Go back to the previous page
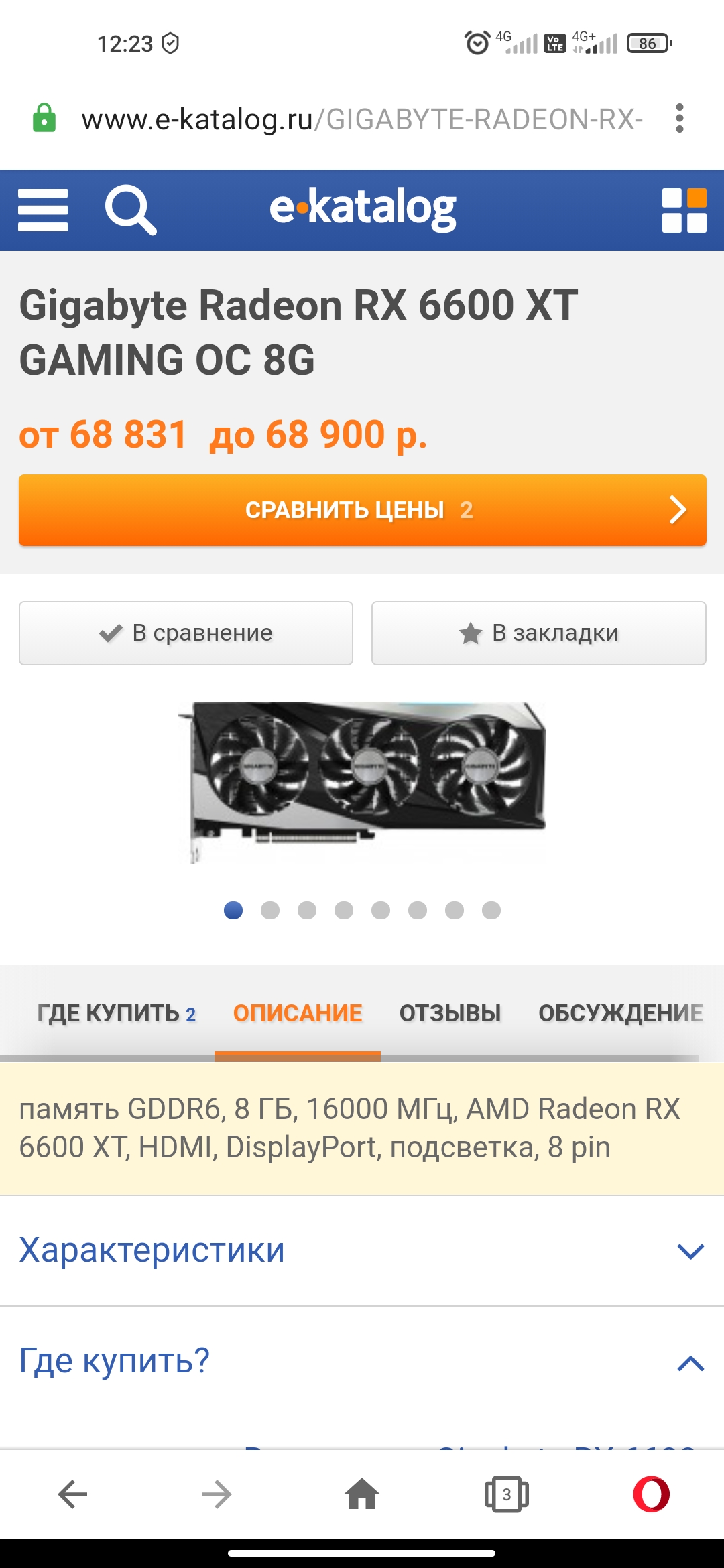The height and width of the screenshot is (1568, 724). [x=72, y=1494]
